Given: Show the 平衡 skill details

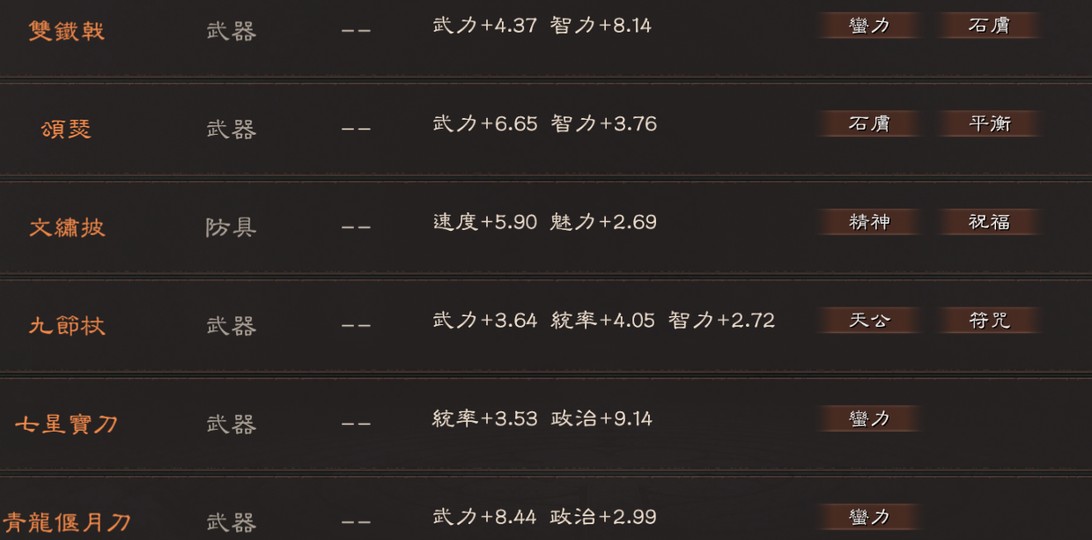Looking at the screenshot, I should pyautogui.click(x=989, y=124).
